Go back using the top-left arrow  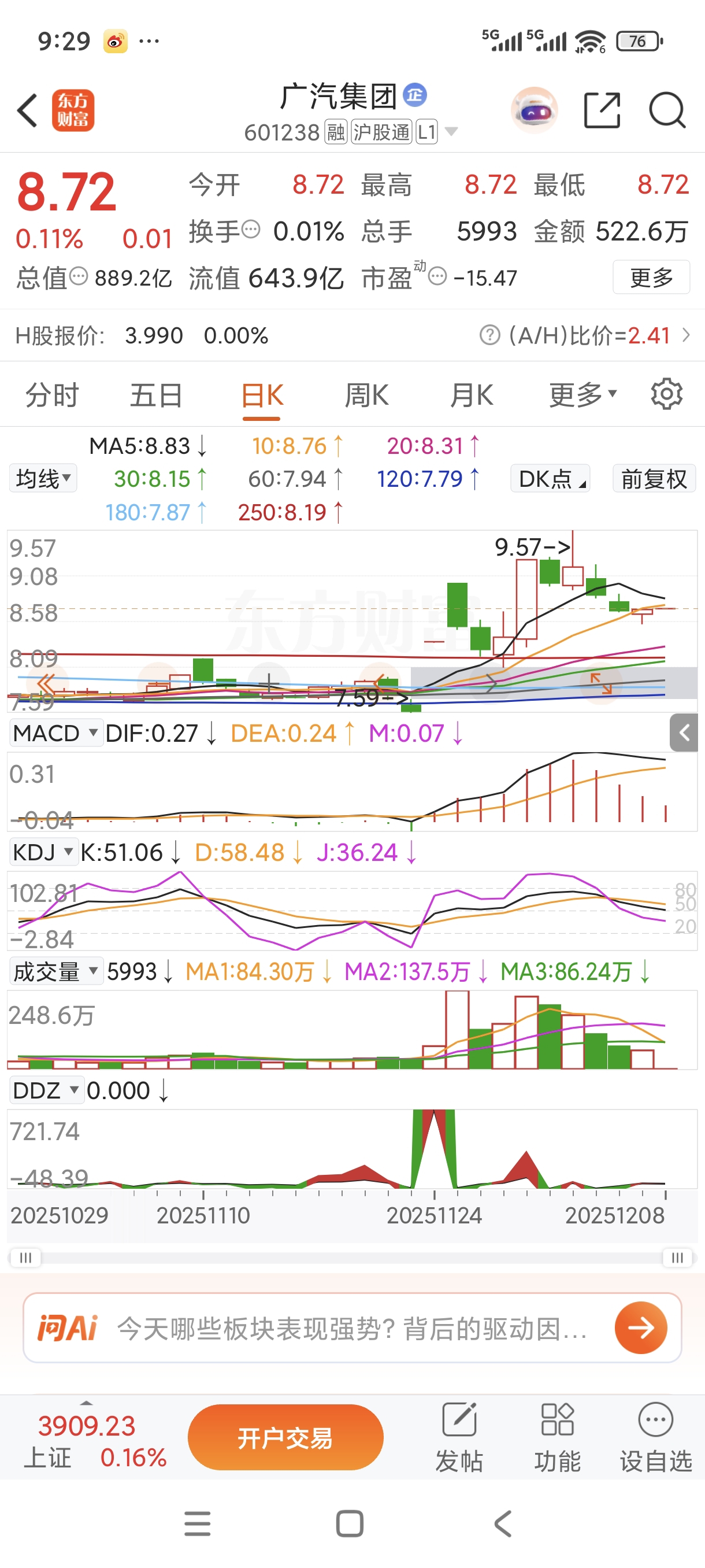click(27, 110)
